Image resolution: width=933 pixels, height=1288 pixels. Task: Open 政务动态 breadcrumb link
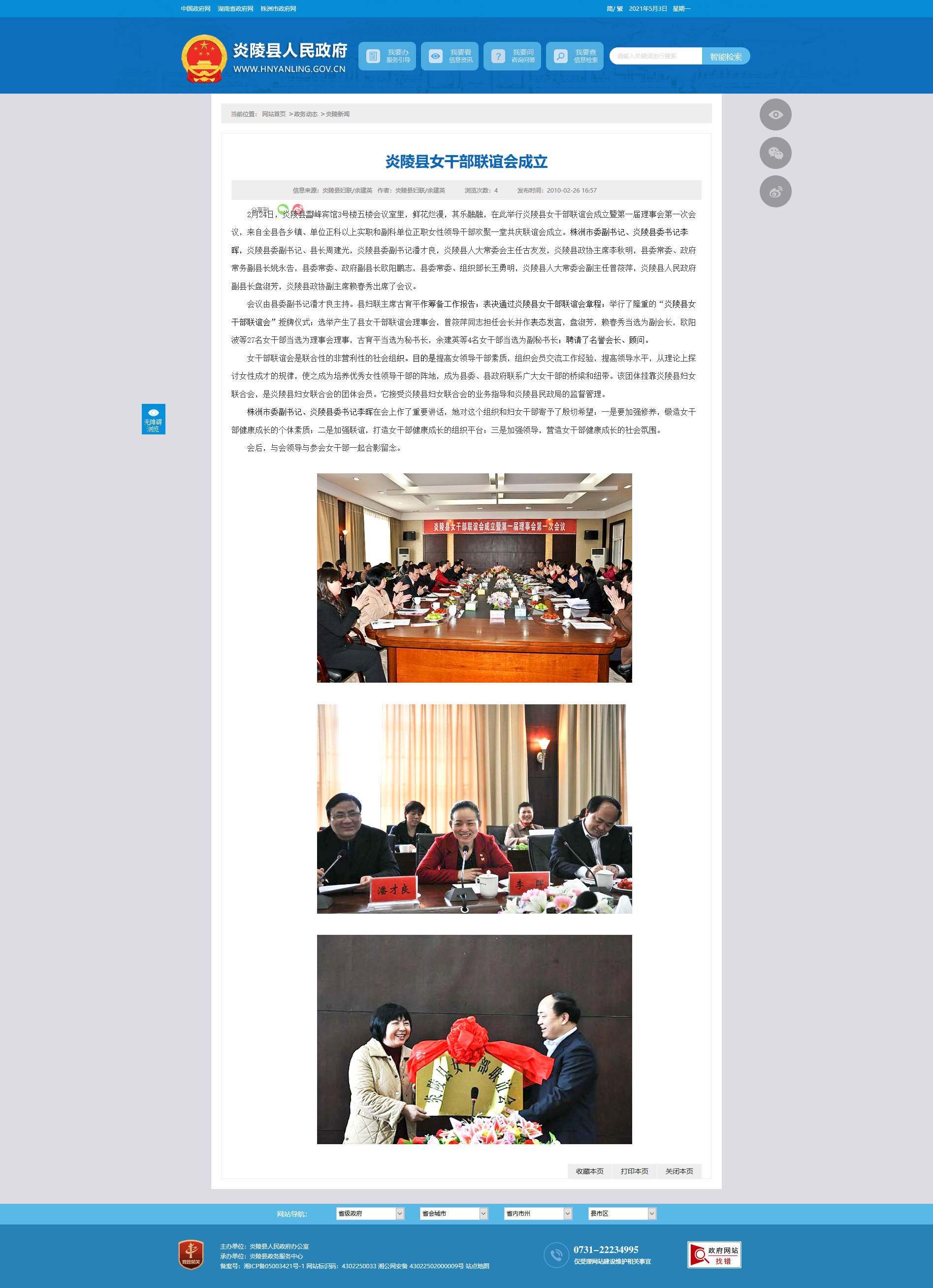click(x=305, y=114)
